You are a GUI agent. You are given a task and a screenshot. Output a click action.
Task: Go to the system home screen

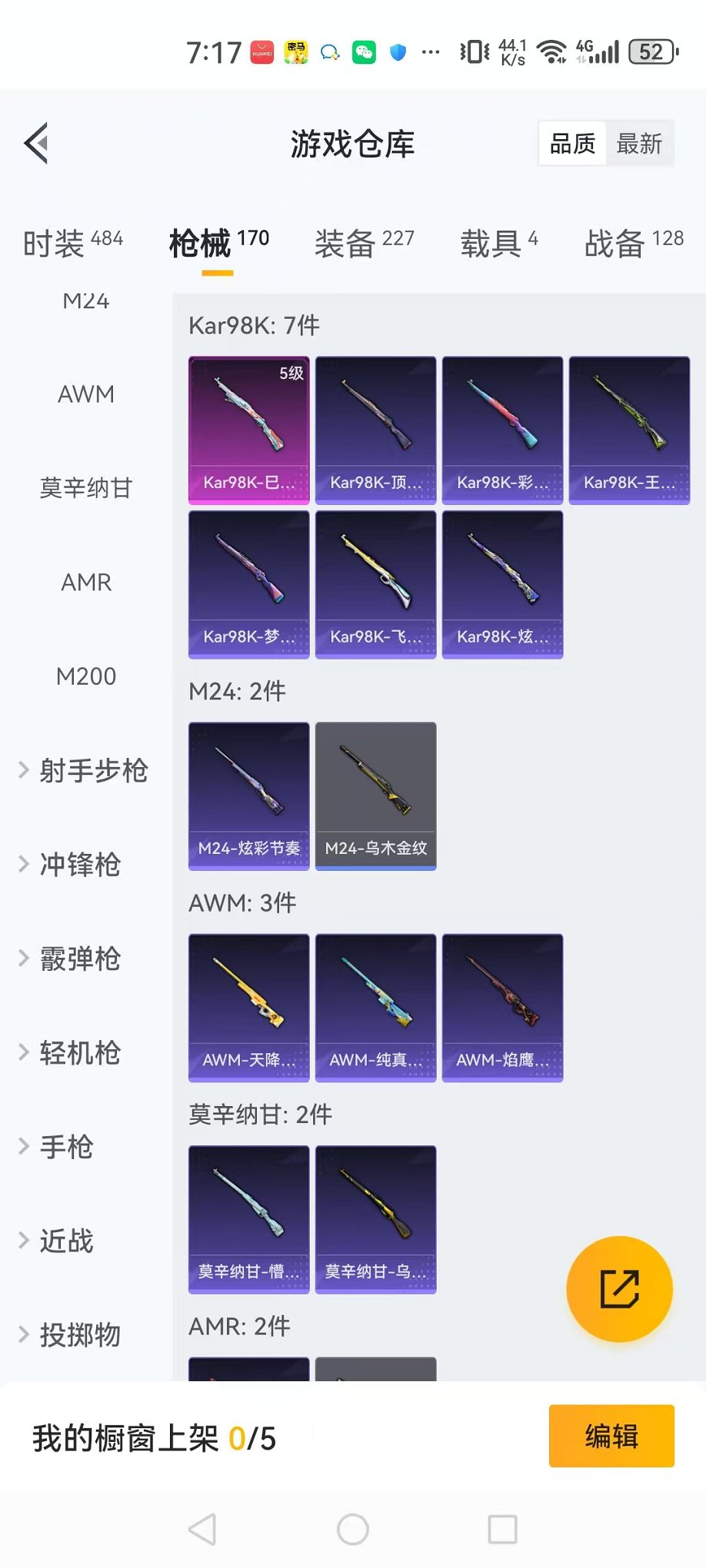point(353,1530)
